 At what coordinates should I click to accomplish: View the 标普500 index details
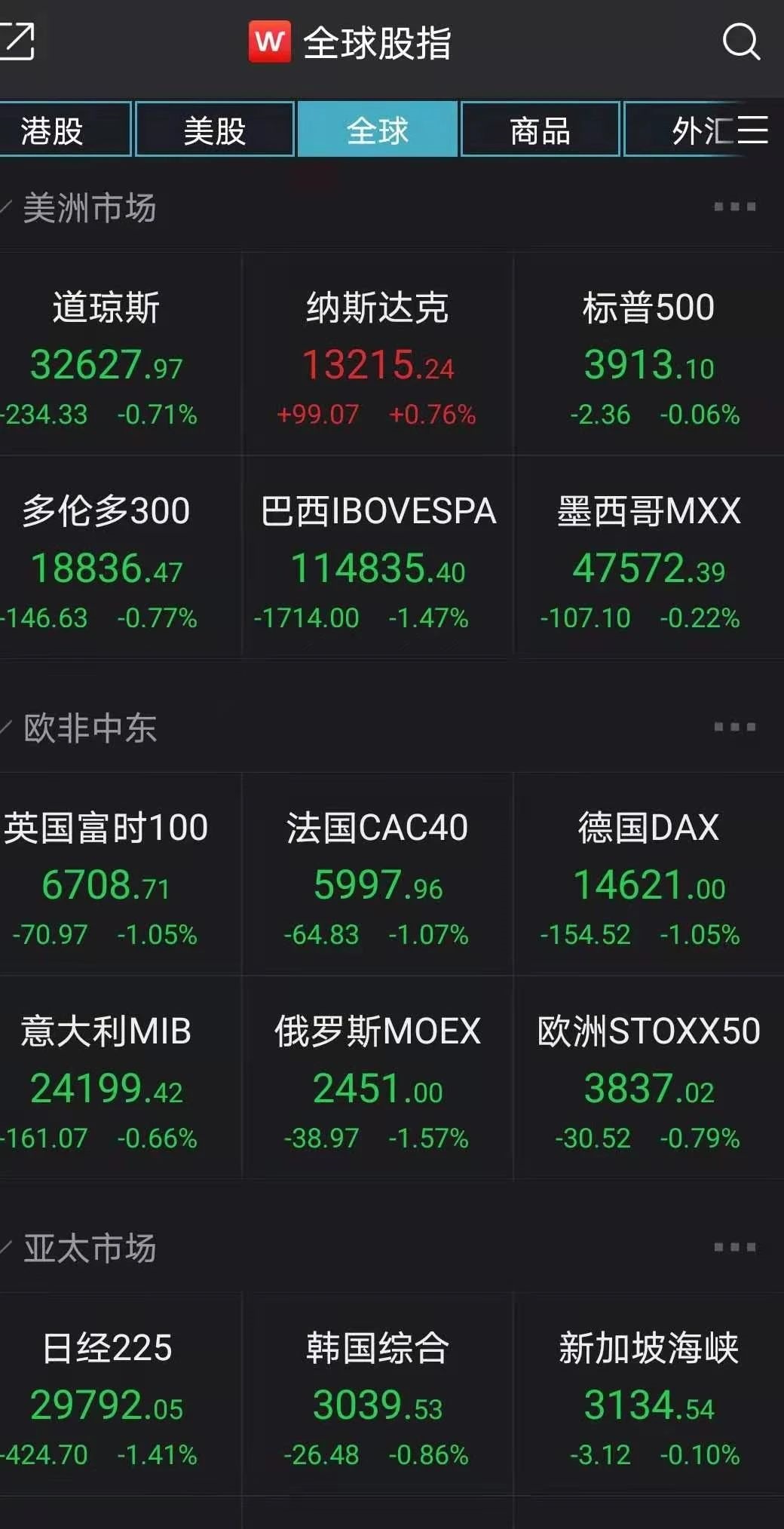[x=649, y=356]
